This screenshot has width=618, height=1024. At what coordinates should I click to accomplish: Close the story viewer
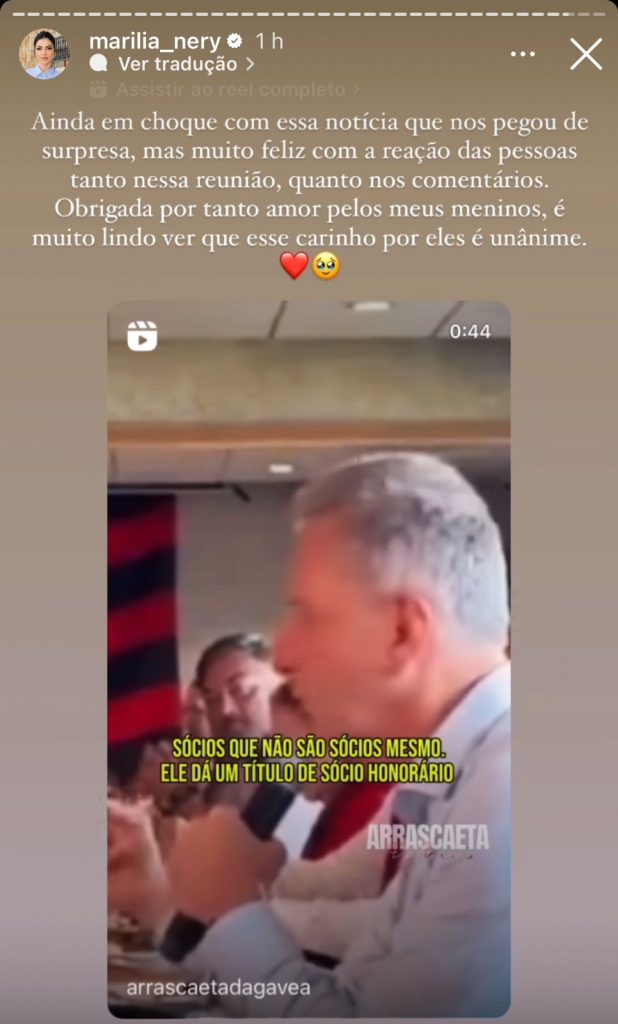click(x=586, y=54)
